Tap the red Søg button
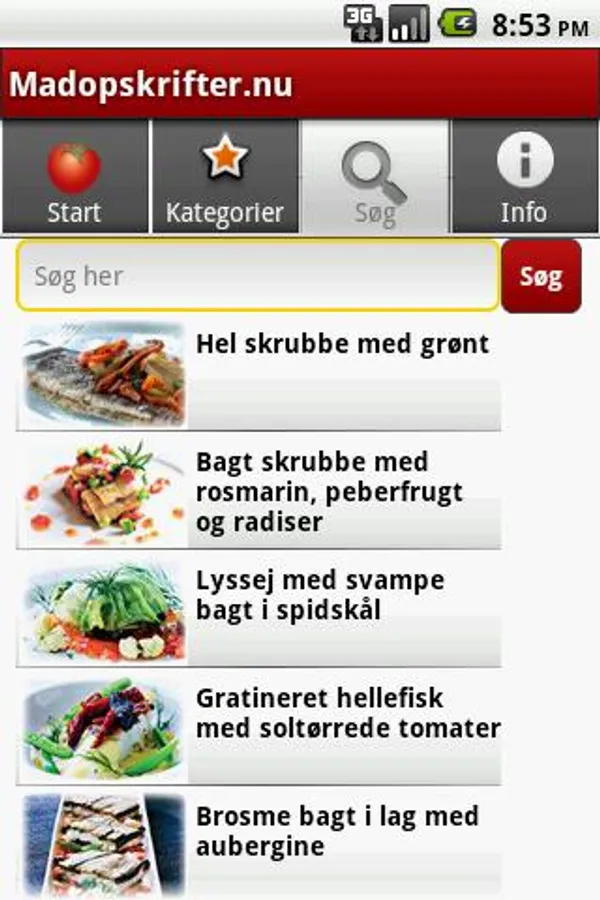Screen dimensions: 600x900 (x=541, y=276)
